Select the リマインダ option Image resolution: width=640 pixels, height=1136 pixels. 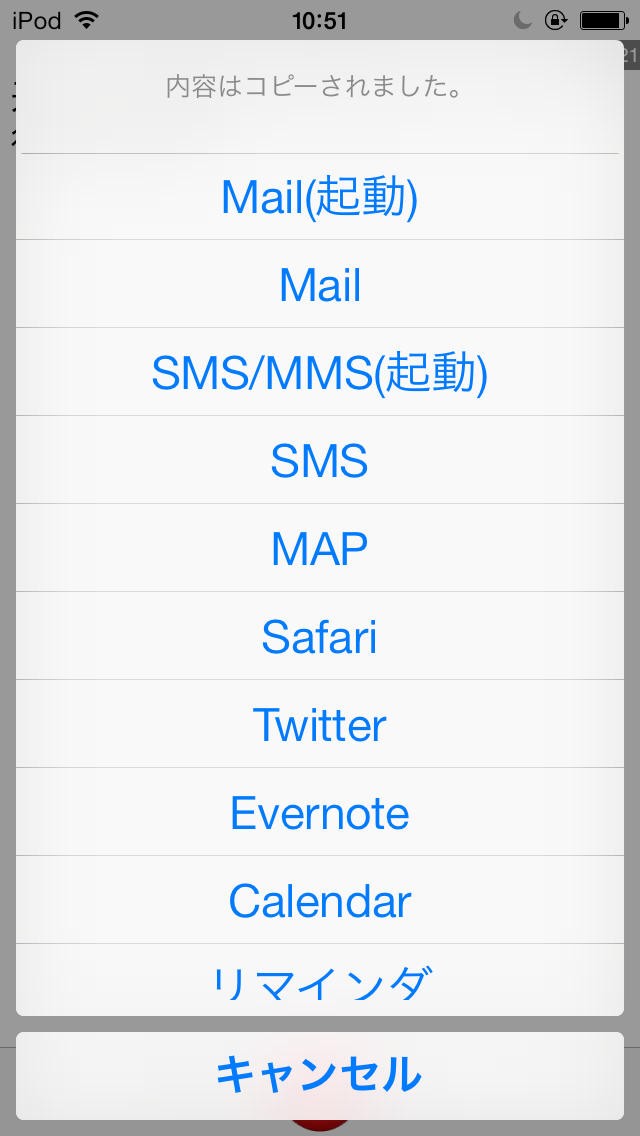coord(320,980)
